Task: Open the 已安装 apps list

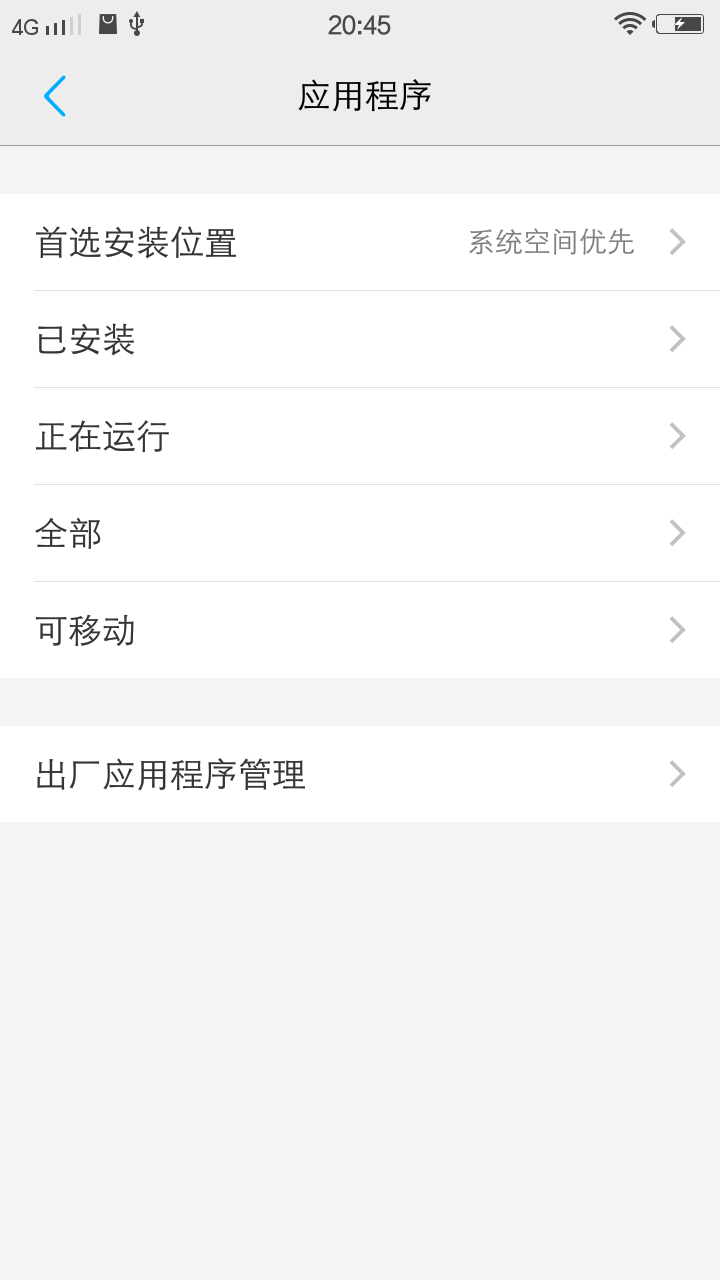Action: point(360,339)
